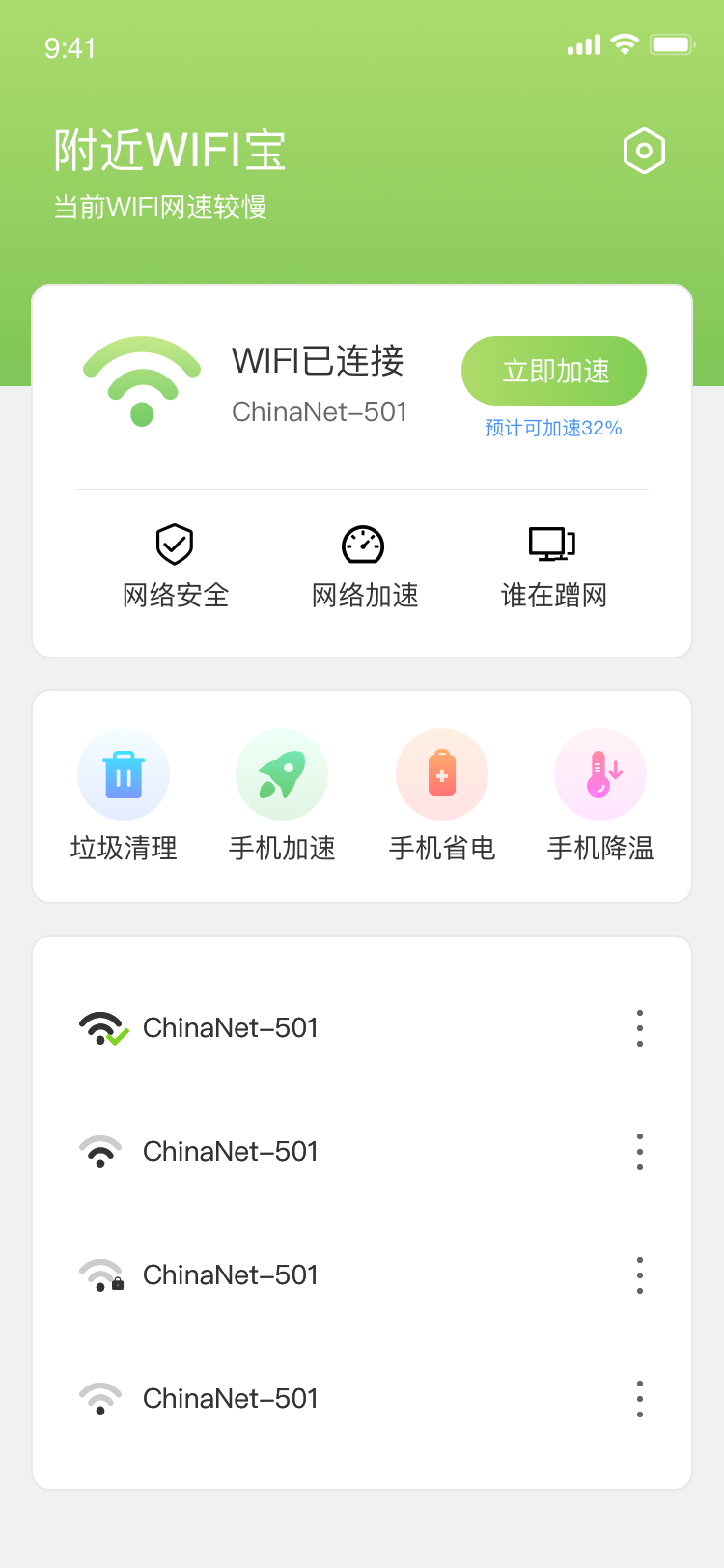724x1568 pixels.
Task: Click the green WiFi signal icon
Action: click(142, 378)
